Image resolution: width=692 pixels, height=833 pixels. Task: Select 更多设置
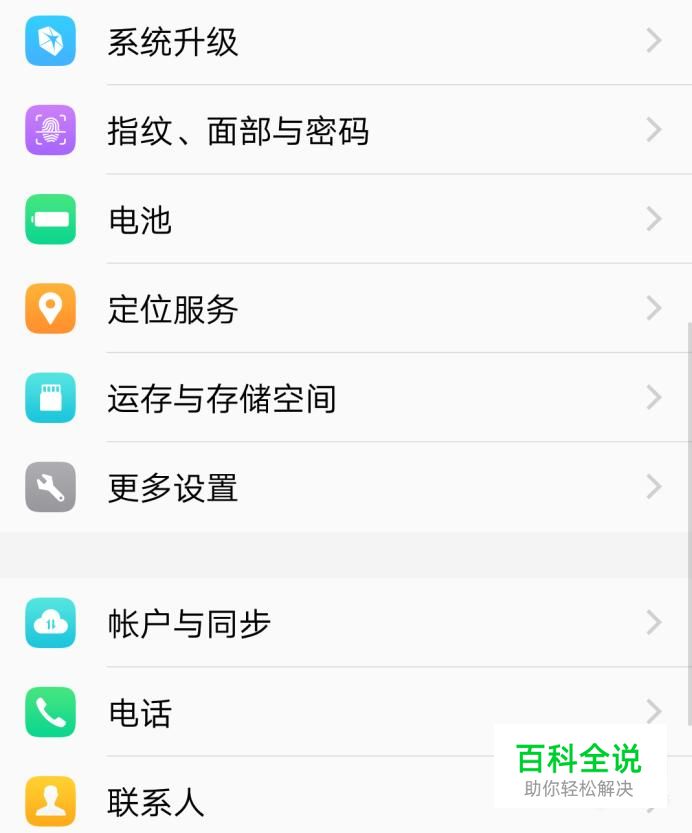[x=172, y=488]
